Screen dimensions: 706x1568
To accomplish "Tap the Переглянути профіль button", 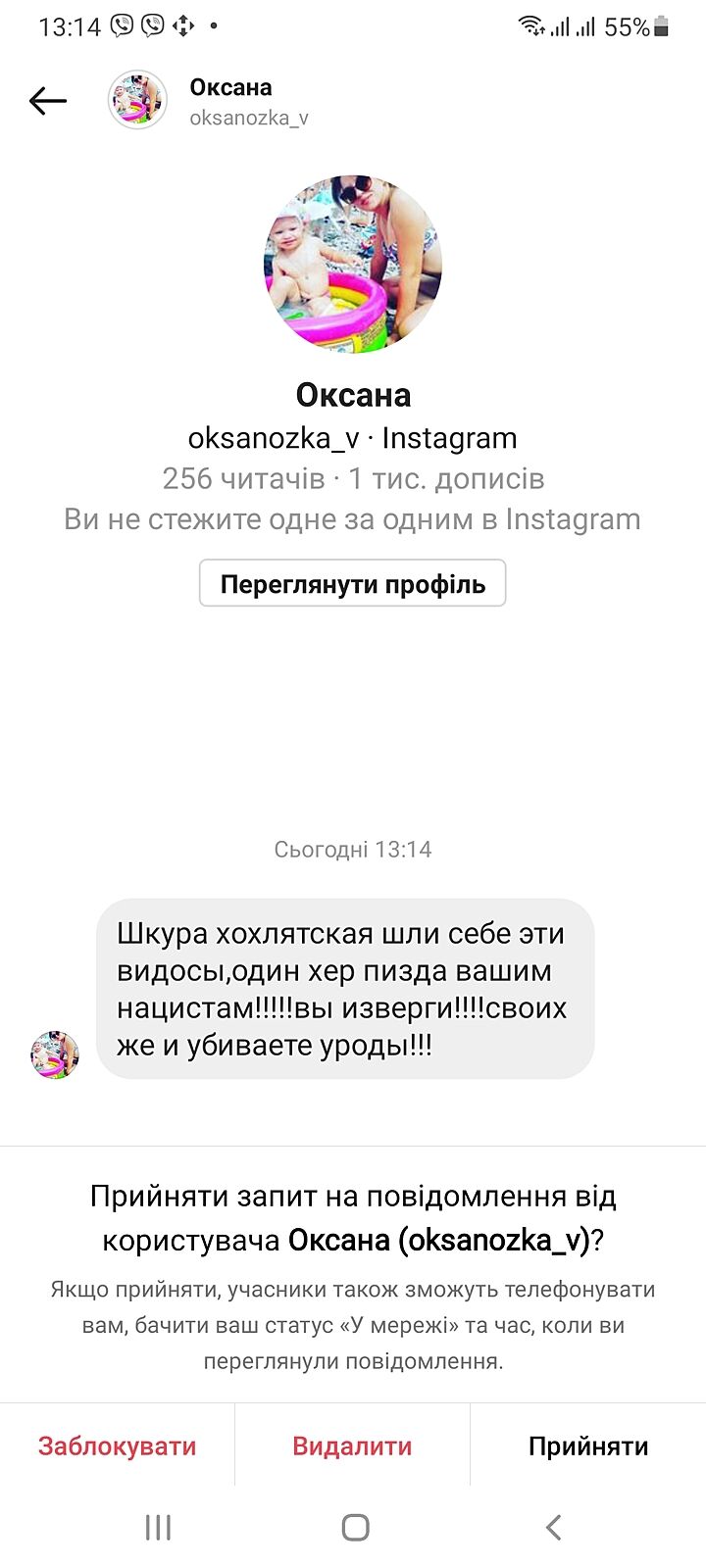I will pos(352,584).
